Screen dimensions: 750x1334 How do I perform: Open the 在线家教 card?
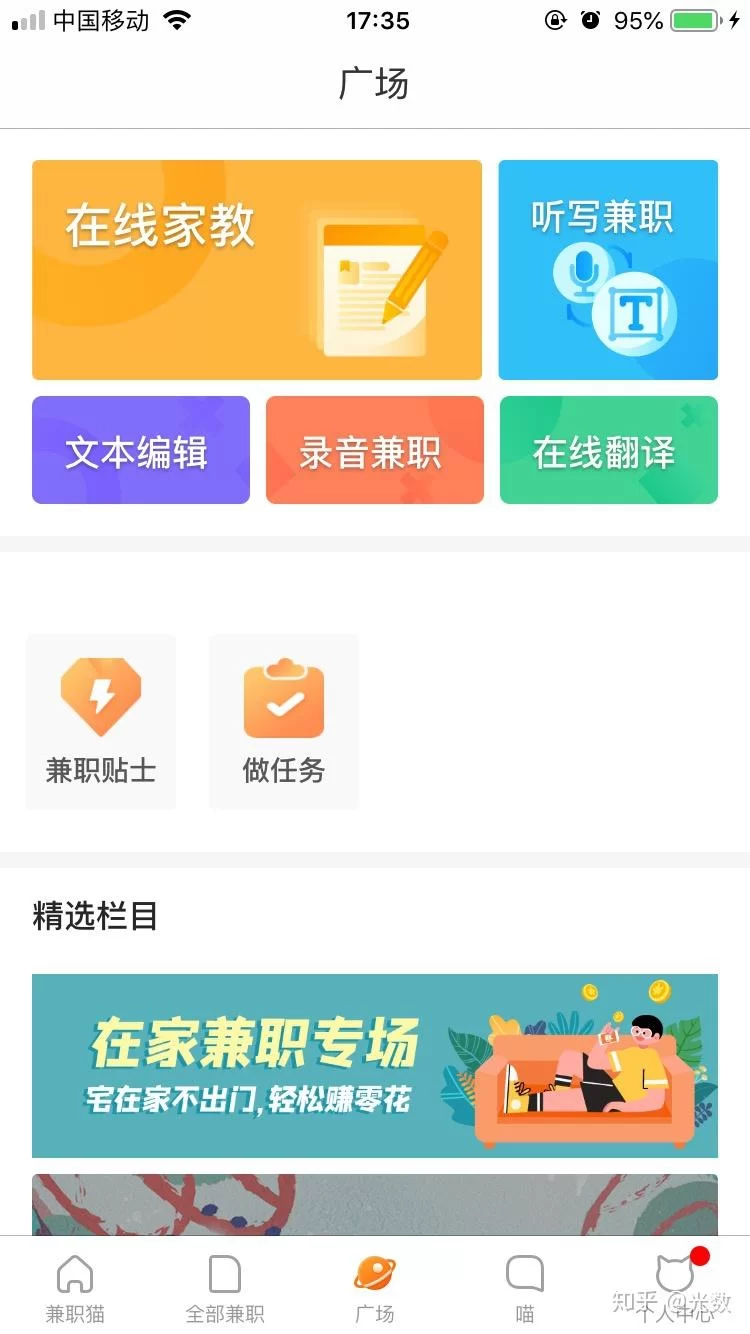pyautogui.click(x=257, y=270)
